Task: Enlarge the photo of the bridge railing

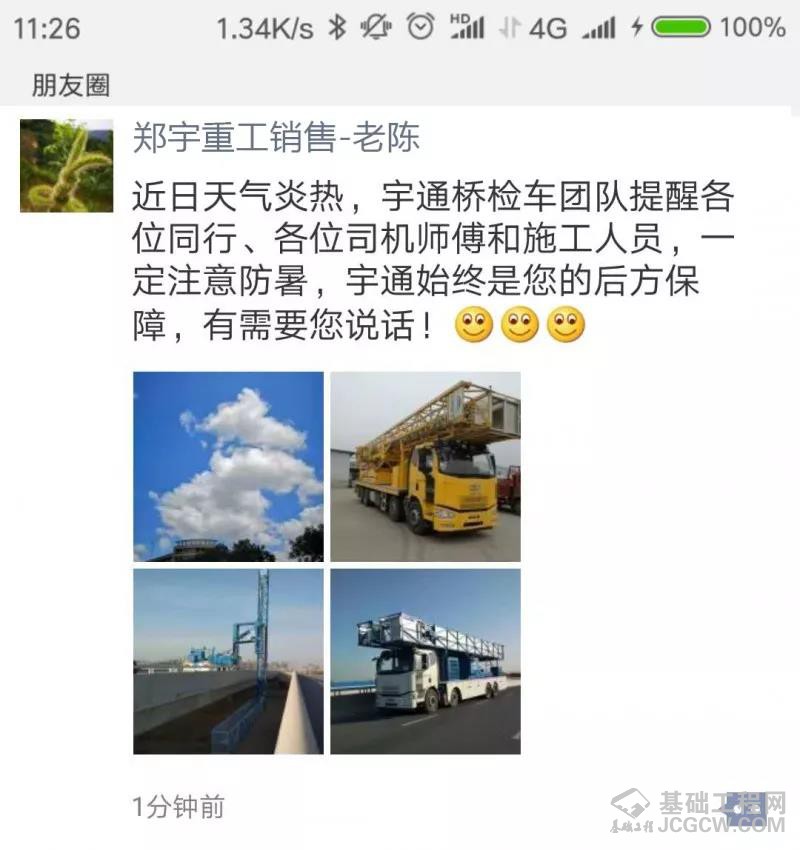Action: [228, 661]
